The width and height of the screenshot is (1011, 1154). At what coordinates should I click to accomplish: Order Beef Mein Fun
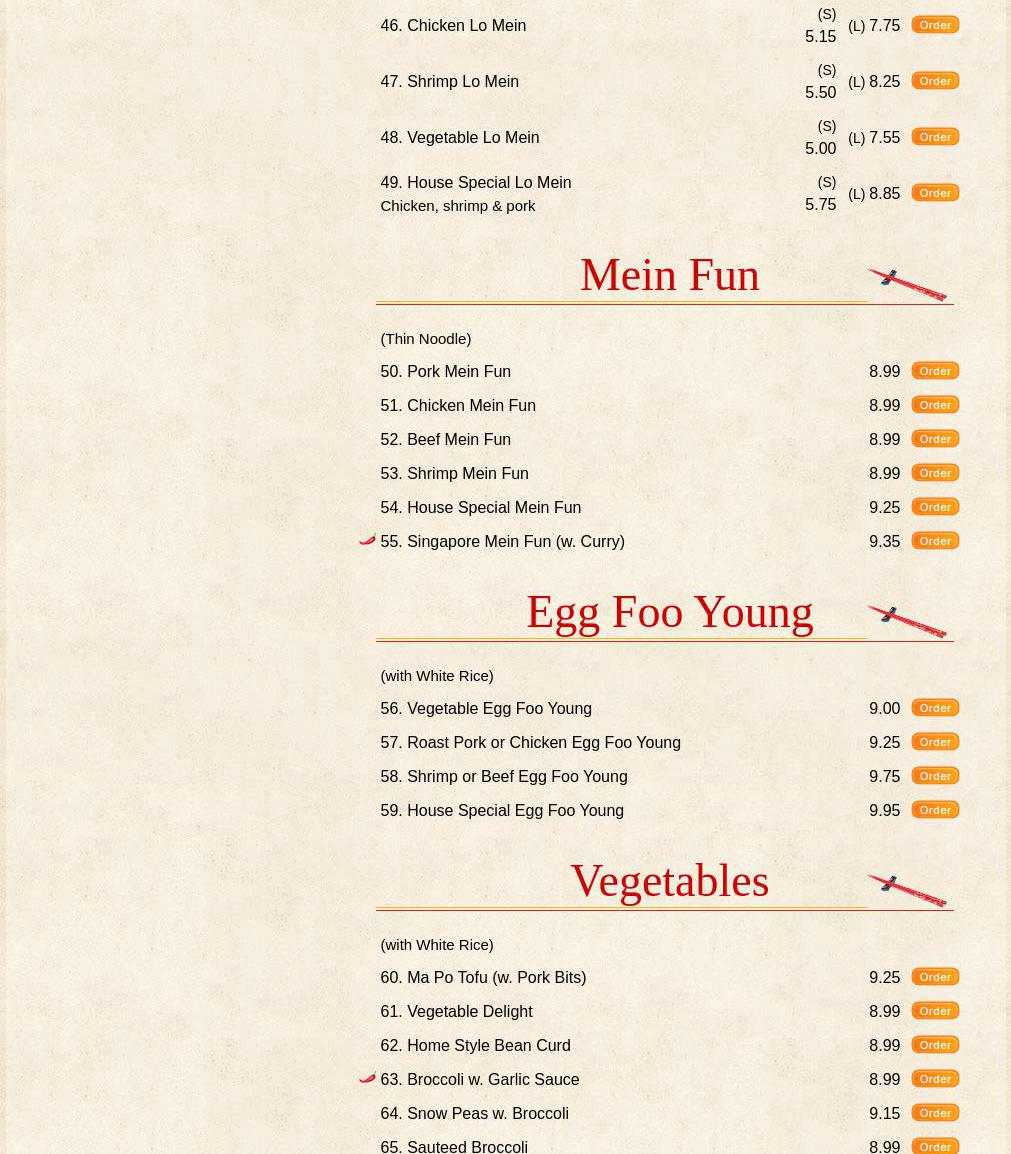point(934,439)
